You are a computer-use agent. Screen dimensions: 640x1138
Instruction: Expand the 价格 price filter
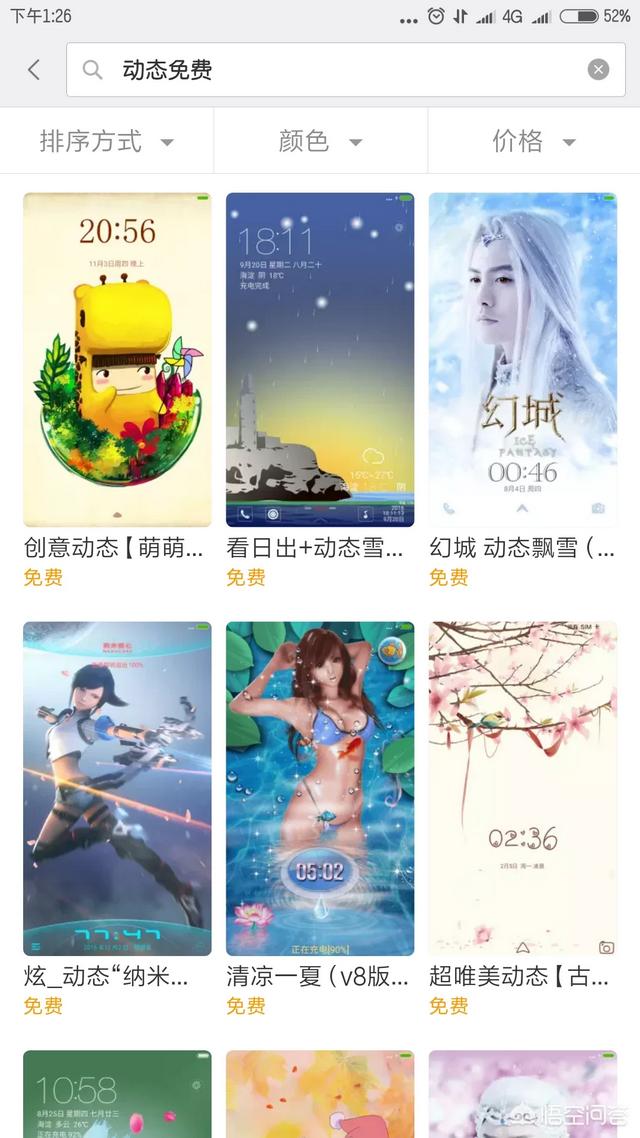533,142
